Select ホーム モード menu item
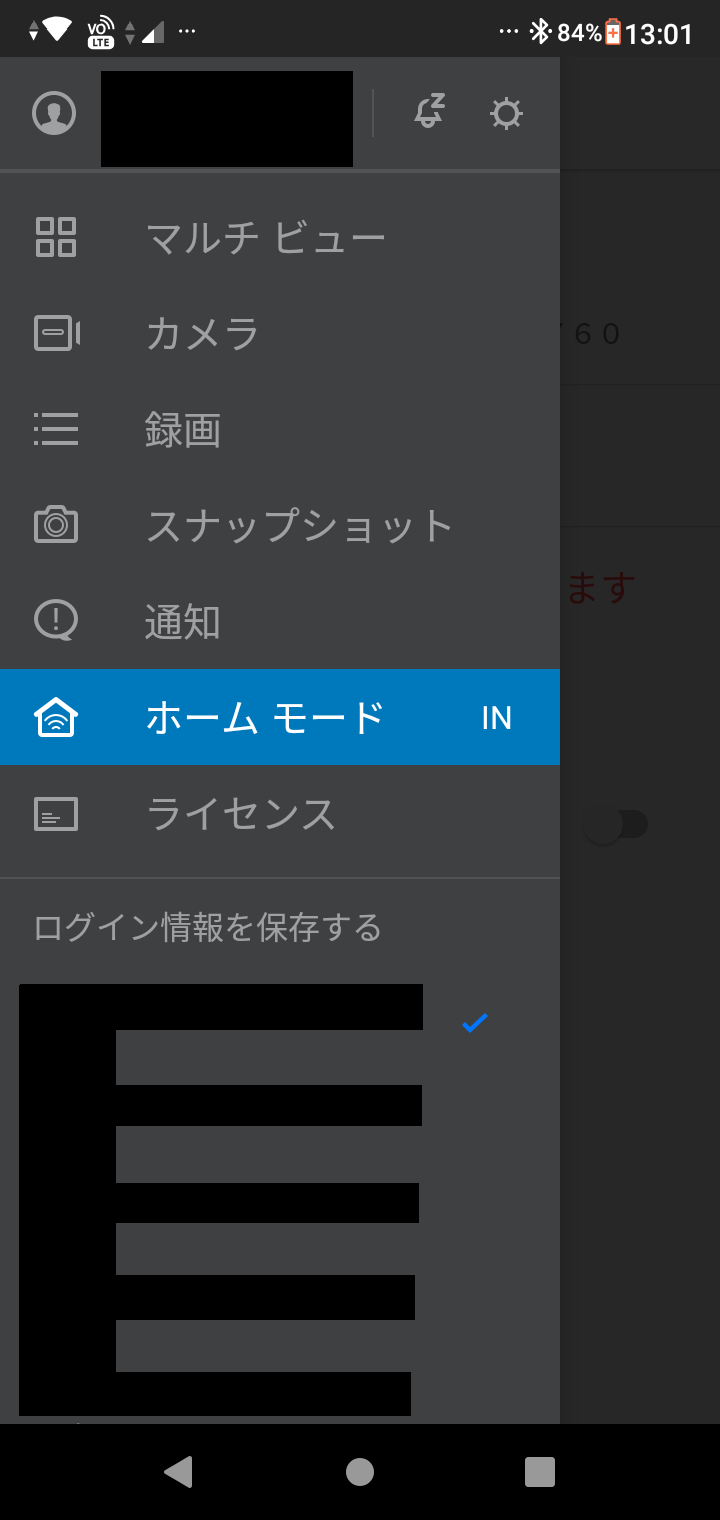The height and width of the screenshot is (1520, 720). (266, 718)
